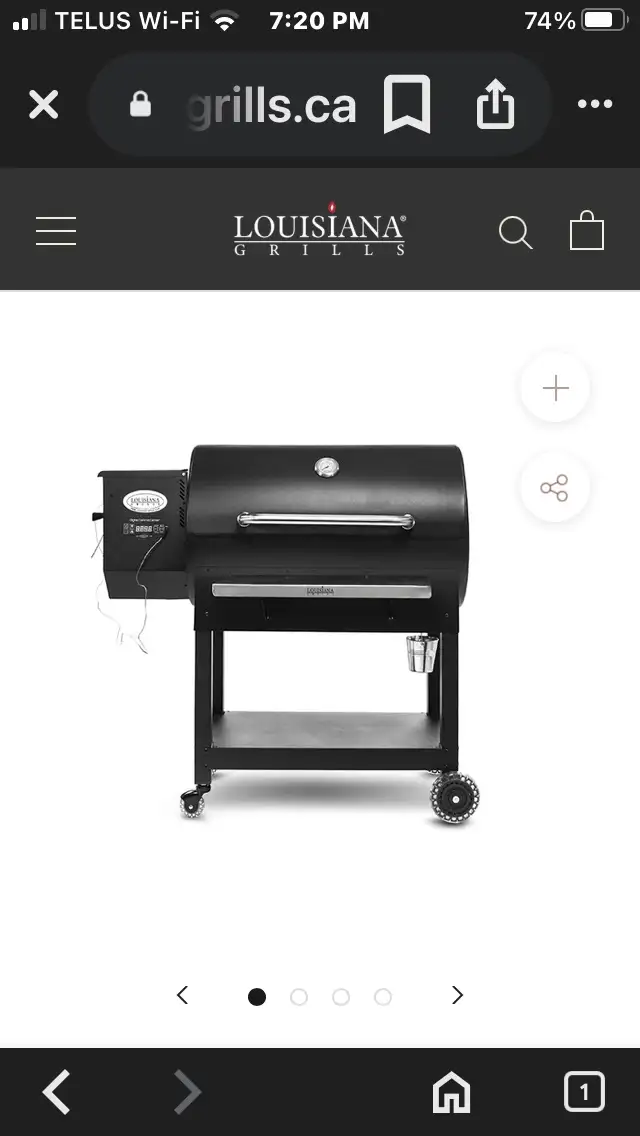Tap the Louisiana Grills logo link
The height and width of the screenshot is (1136, 640).
click(320, 229)
